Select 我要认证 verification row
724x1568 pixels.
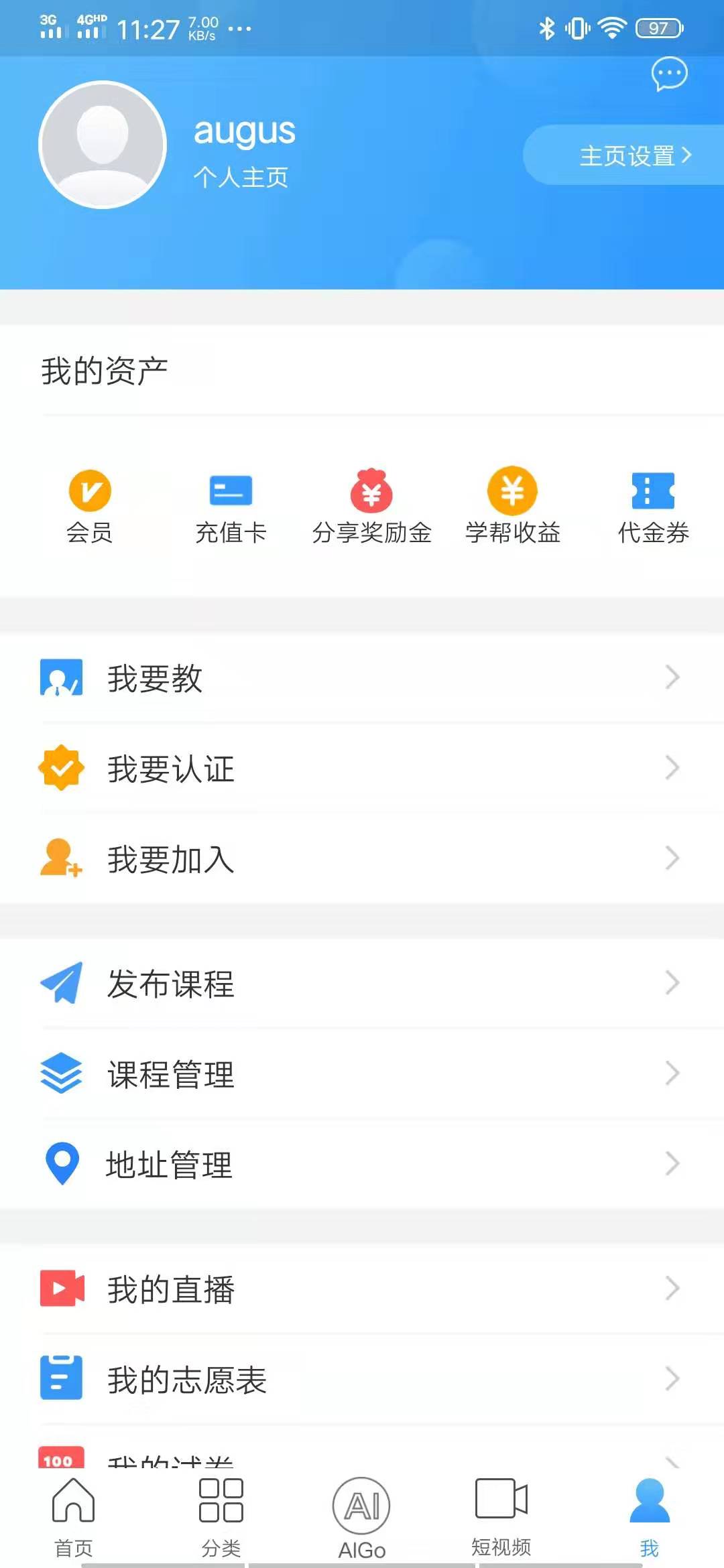[x=362, y=768]
